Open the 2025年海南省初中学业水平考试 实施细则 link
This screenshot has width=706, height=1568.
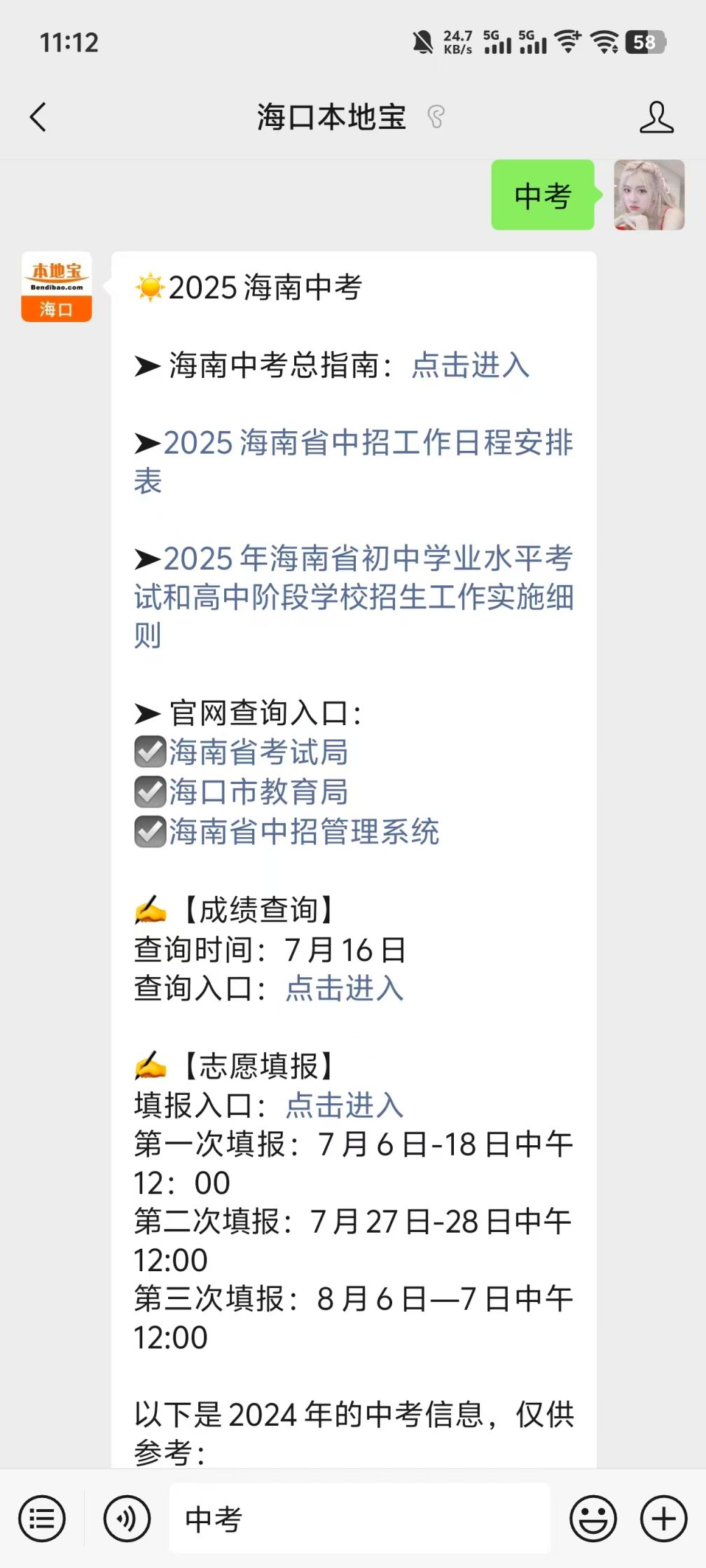354,596
